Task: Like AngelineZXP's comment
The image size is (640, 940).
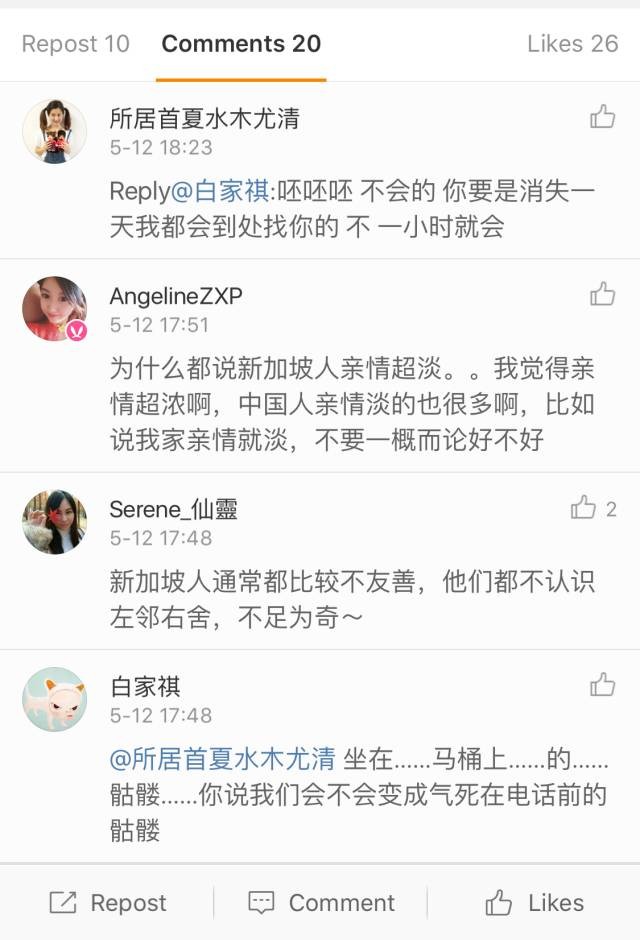Action: (602, 294)
